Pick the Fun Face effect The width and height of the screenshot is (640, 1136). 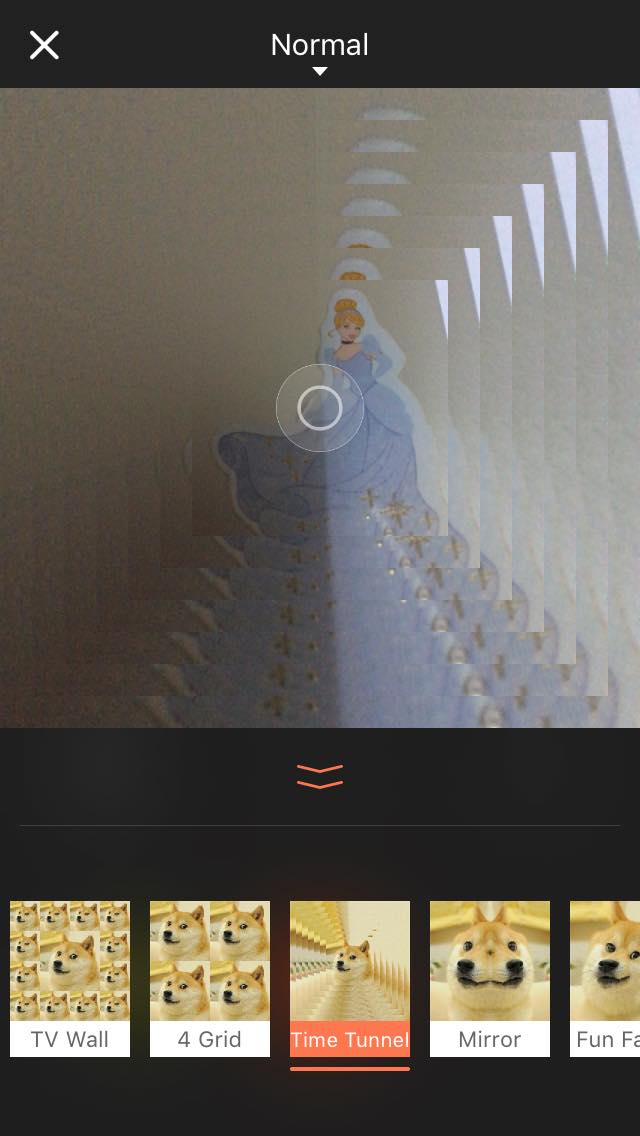pos(606,978)
